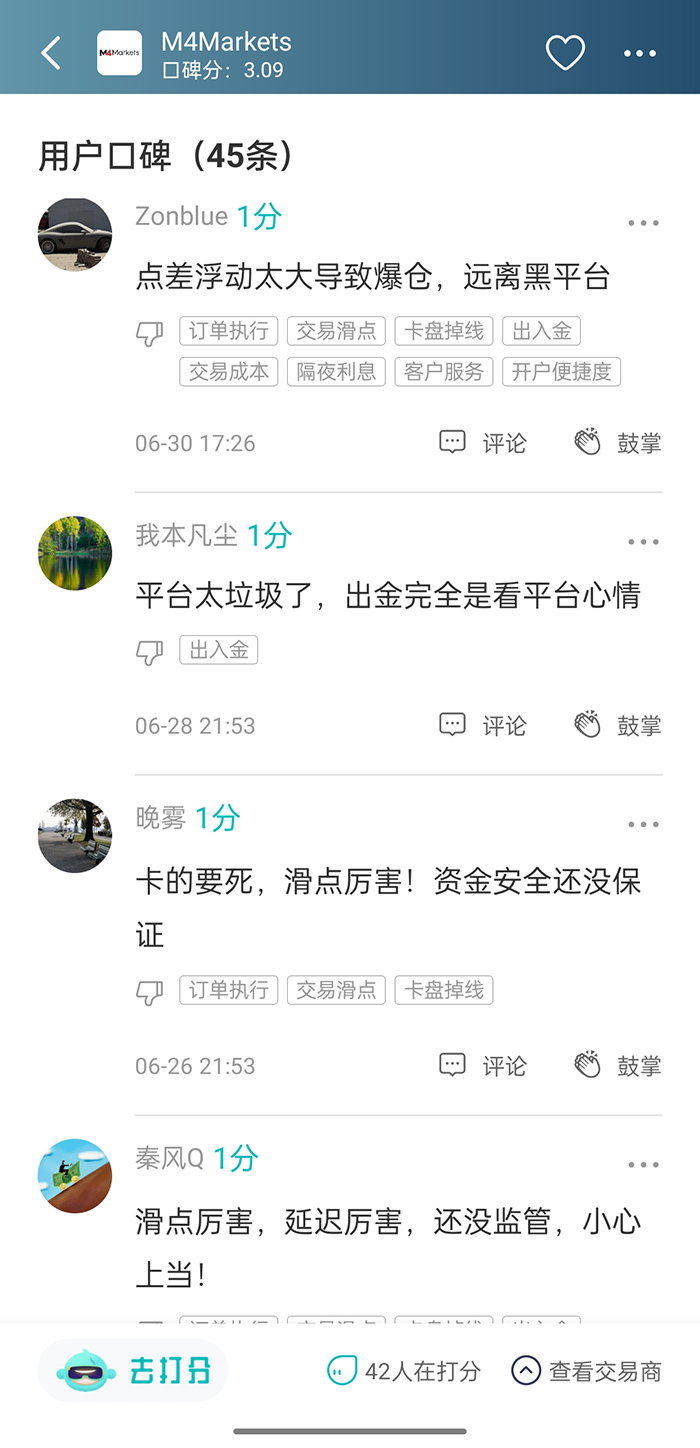The image size is (700, 1448).
Task: View Zonblue's profile avatar
Action: 75,235
